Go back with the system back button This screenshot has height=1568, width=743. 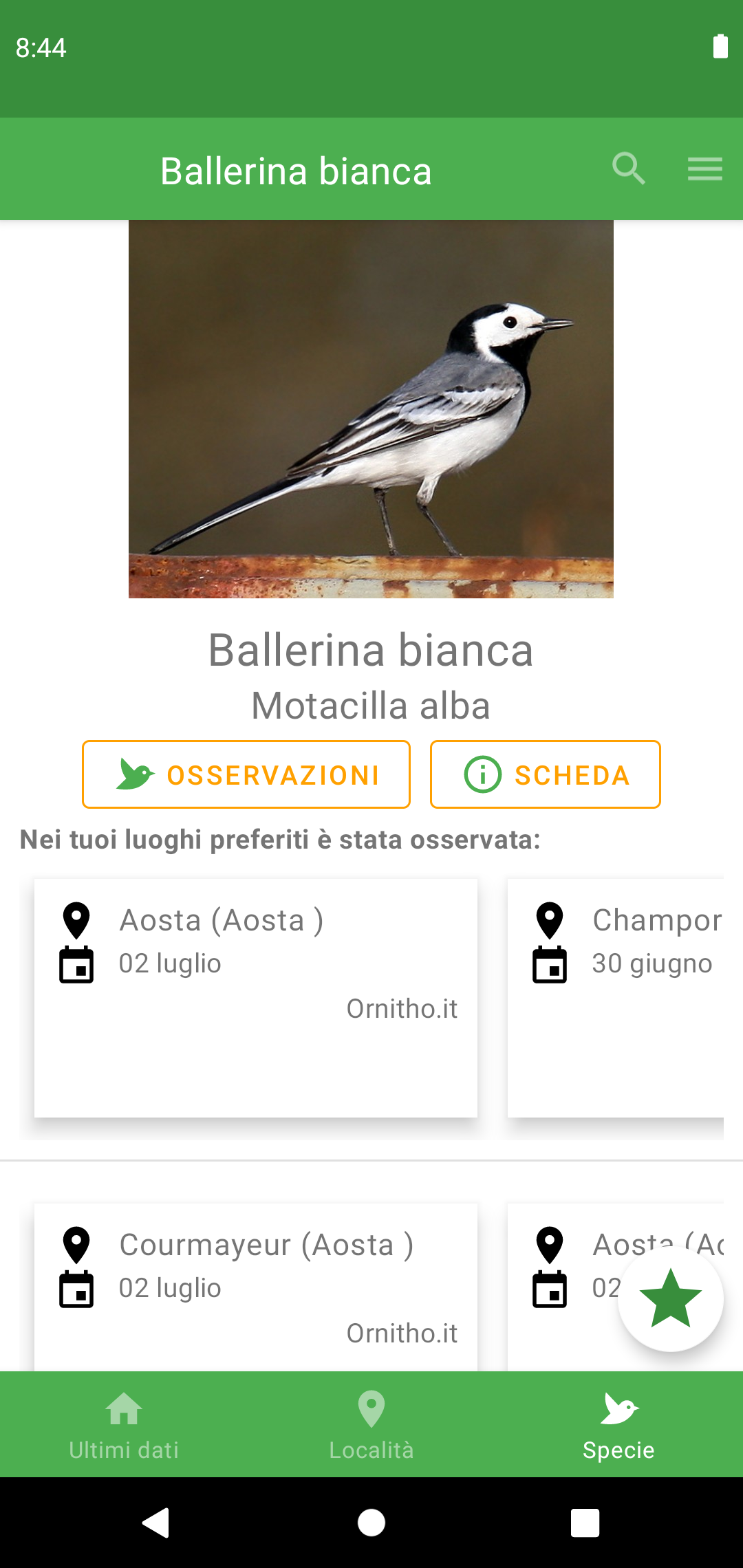[x=156, y=1523]
